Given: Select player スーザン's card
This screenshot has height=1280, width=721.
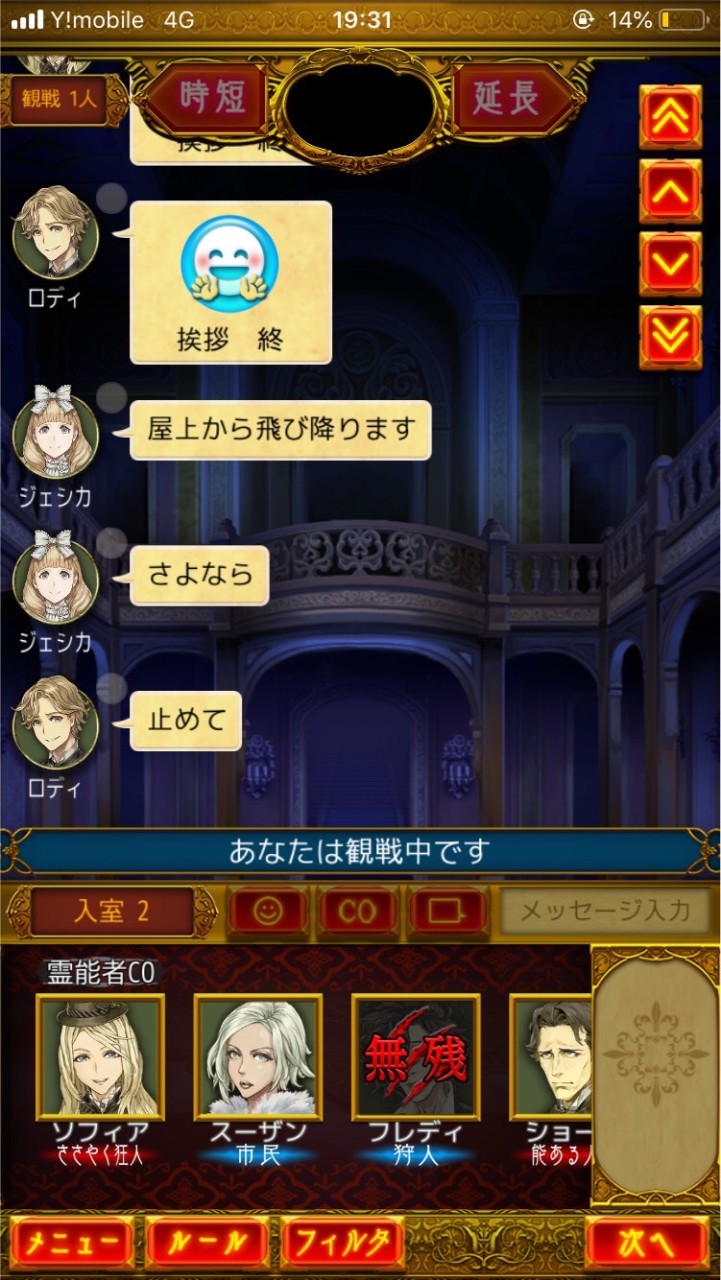Looking at the screenshot, I should [x=257, y=1056].
